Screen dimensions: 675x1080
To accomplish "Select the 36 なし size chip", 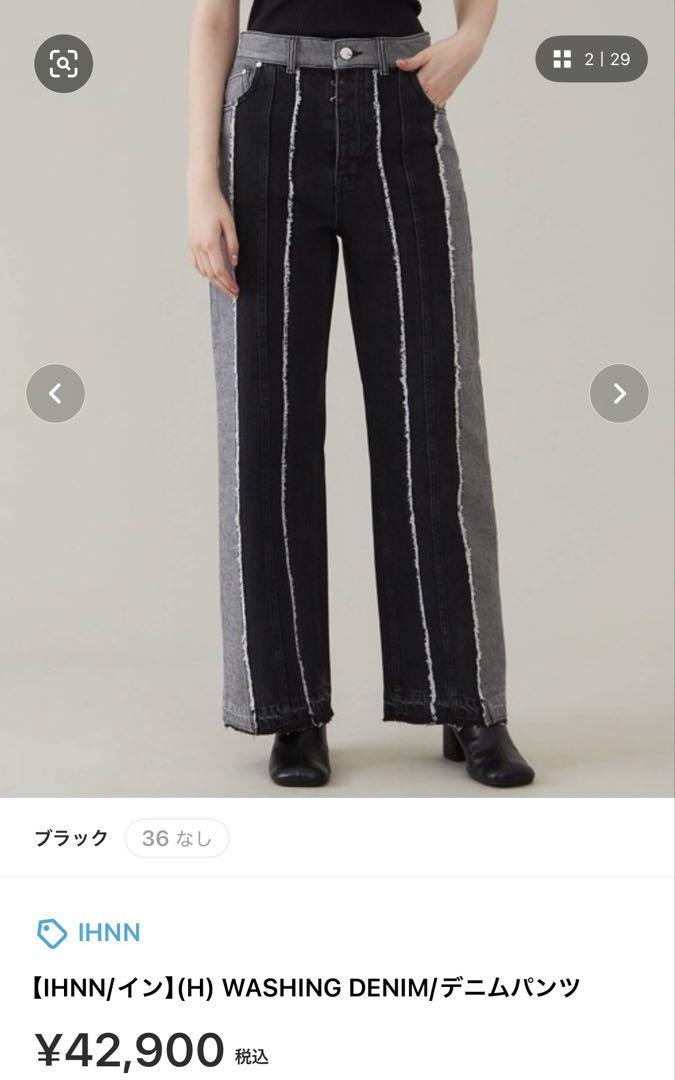I will 177,838.
